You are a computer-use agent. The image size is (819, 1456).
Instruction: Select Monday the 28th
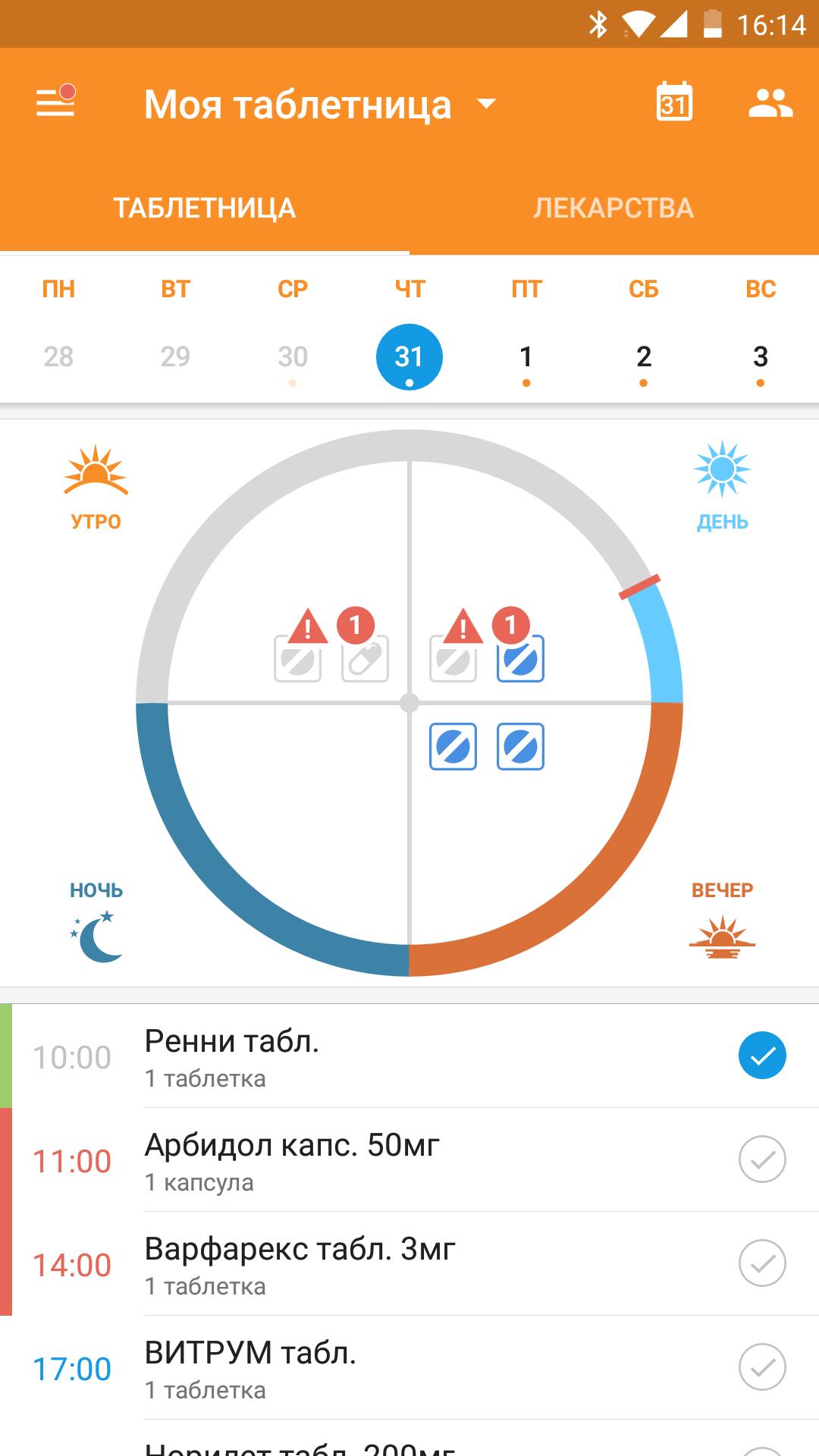tap(58, 356)
